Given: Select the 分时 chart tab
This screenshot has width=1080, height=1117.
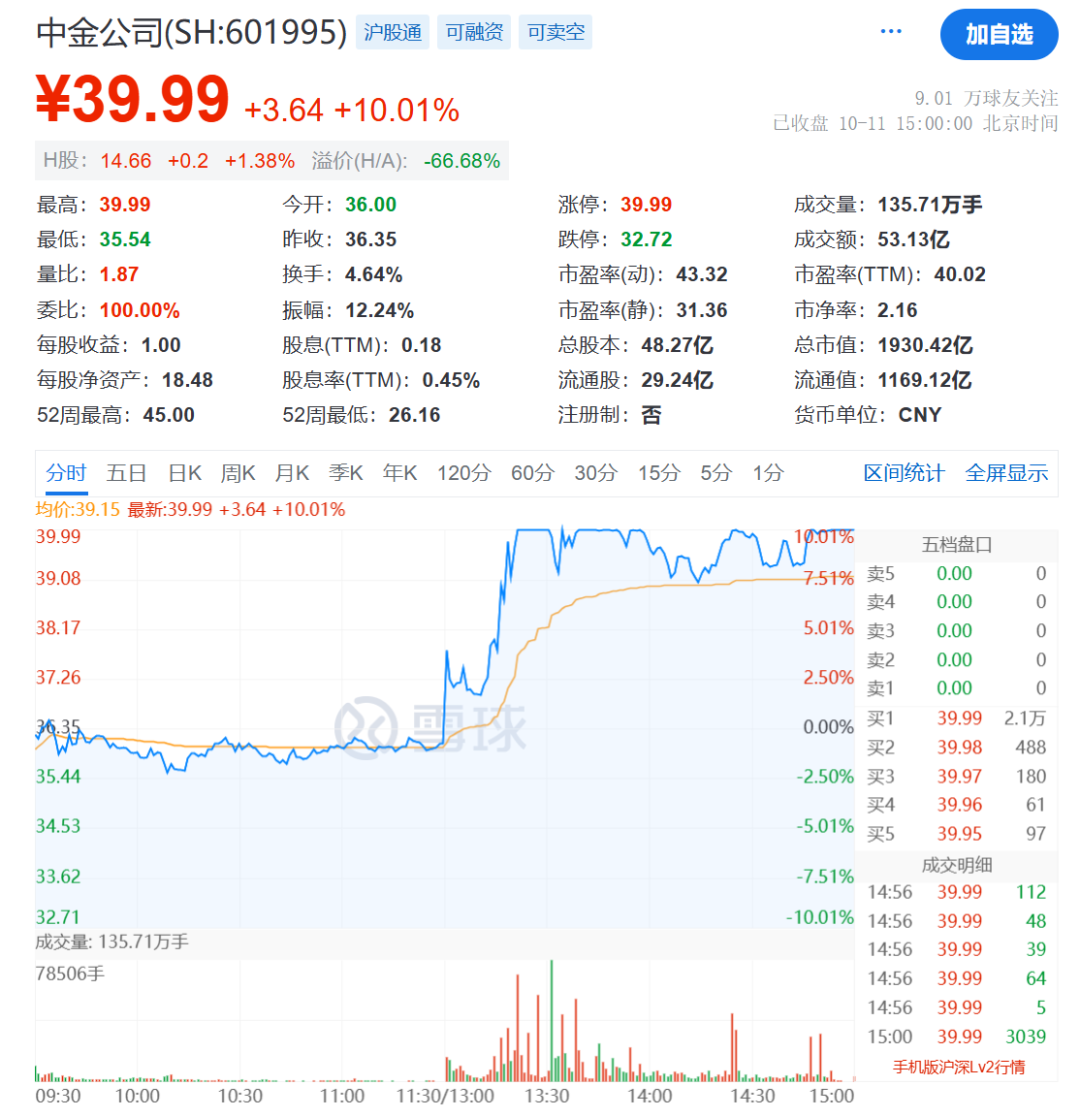Looking at the screenshot, I should 66,473.
